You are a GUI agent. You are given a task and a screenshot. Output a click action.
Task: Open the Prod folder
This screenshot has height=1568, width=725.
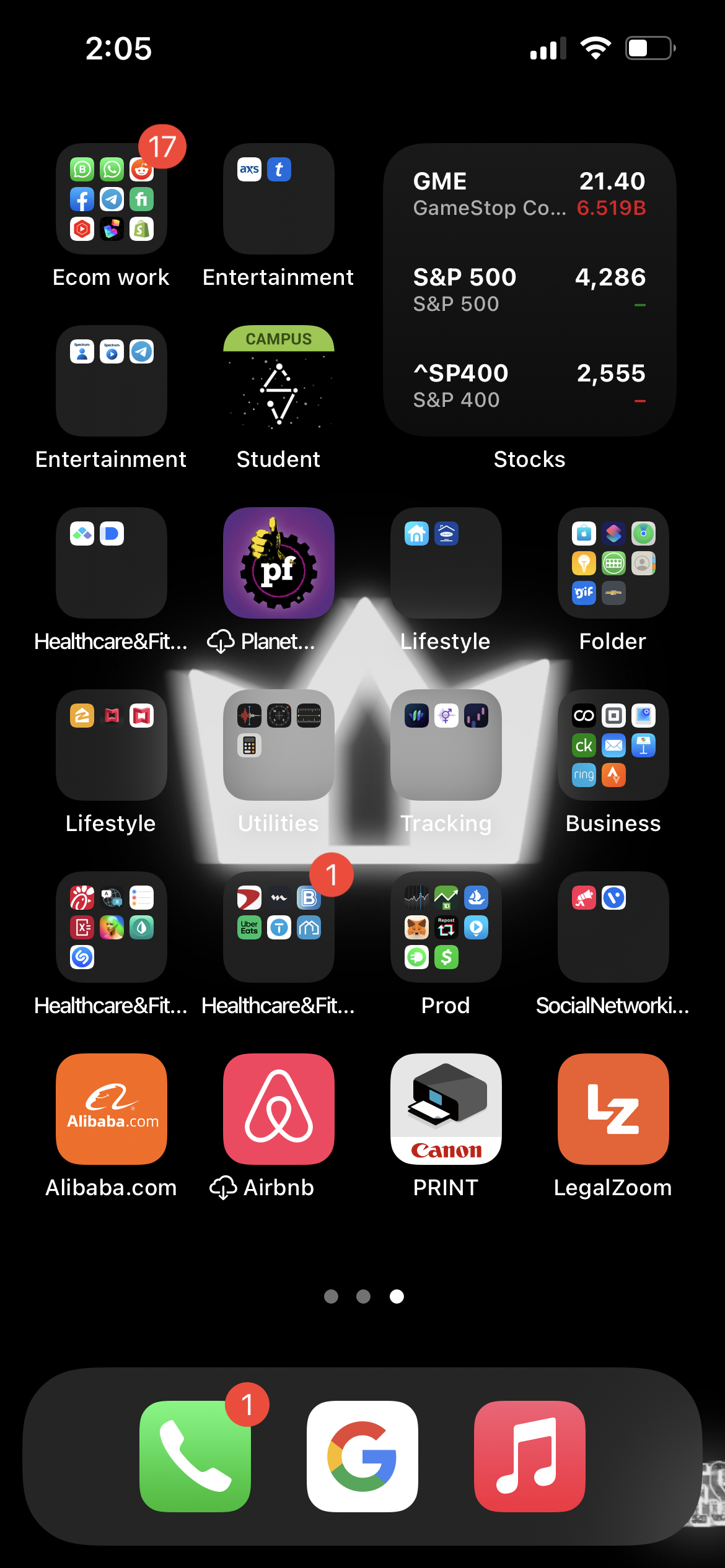pyautogui.click(x=446, y=927)
